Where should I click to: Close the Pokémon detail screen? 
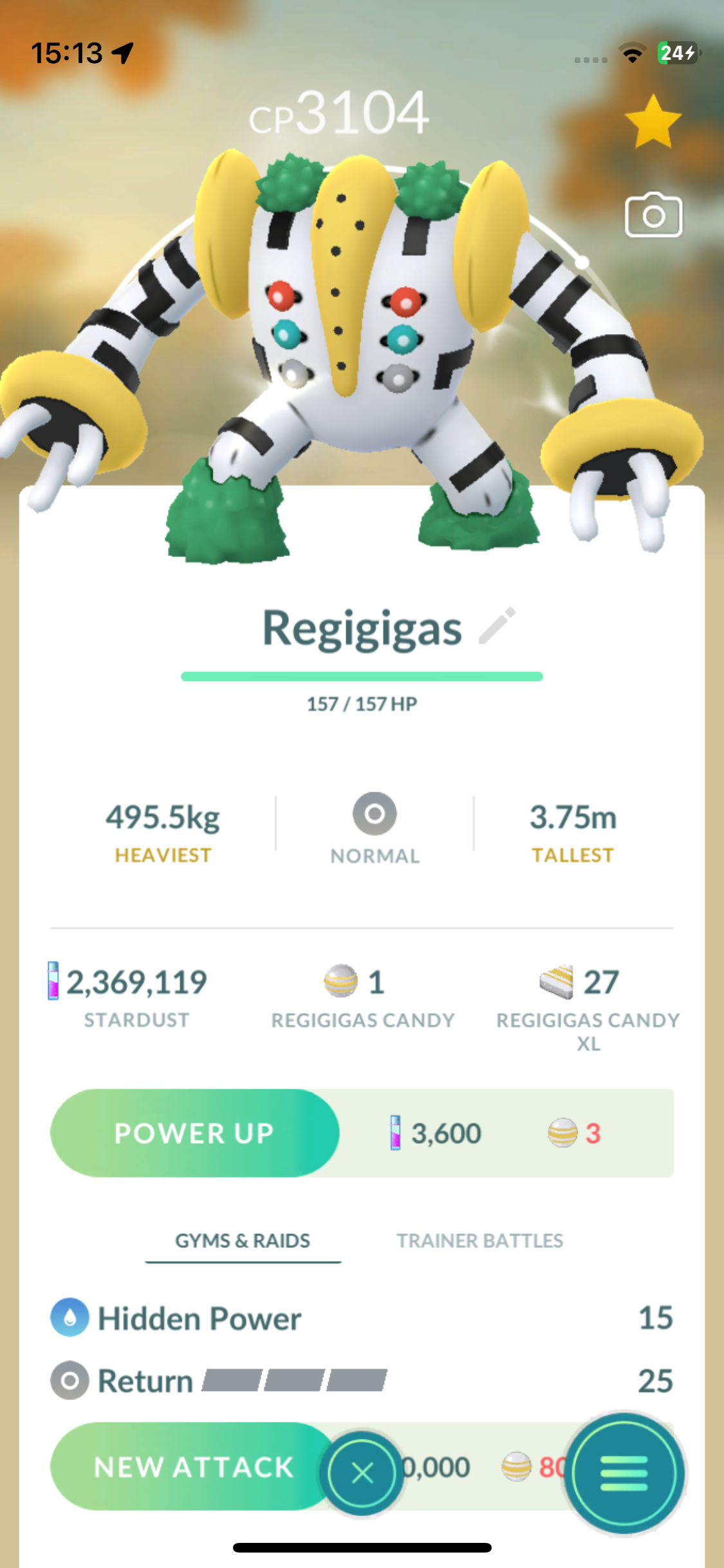[362, 1473]
